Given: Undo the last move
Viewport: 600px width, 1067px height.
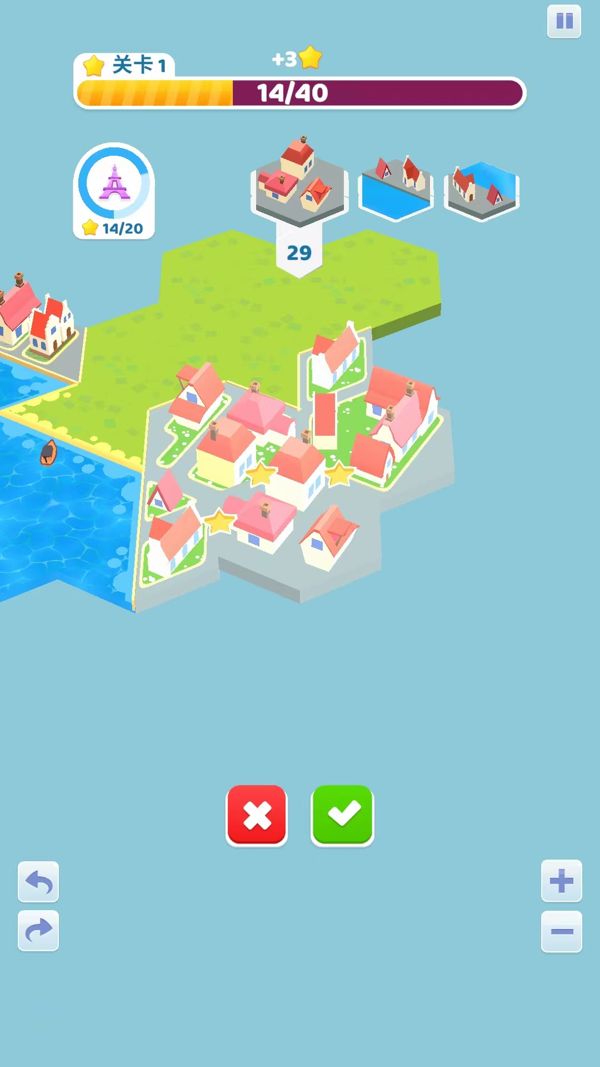Looking at the screenshot, I should point(38,882).
